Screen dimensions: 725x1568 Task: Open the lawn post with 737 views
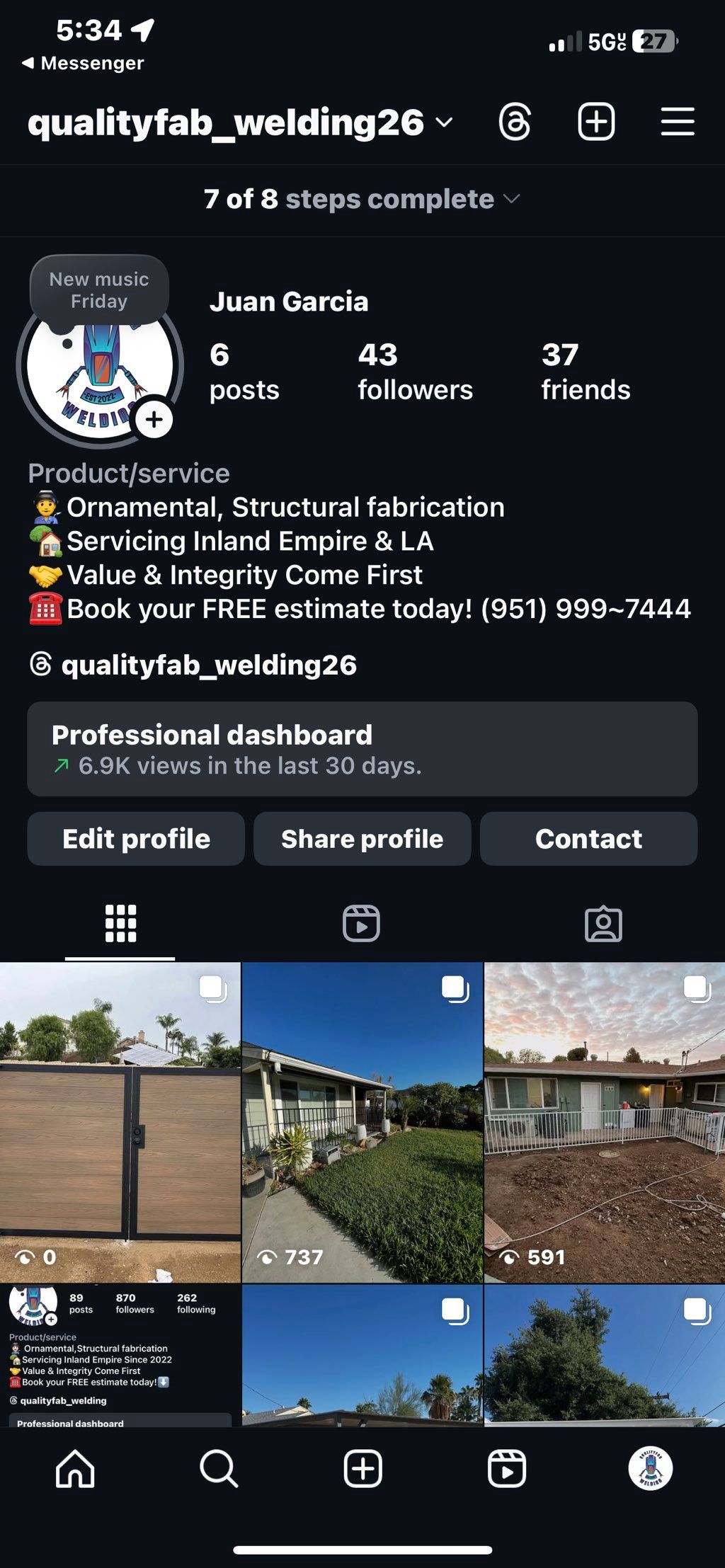[362, 1122]
